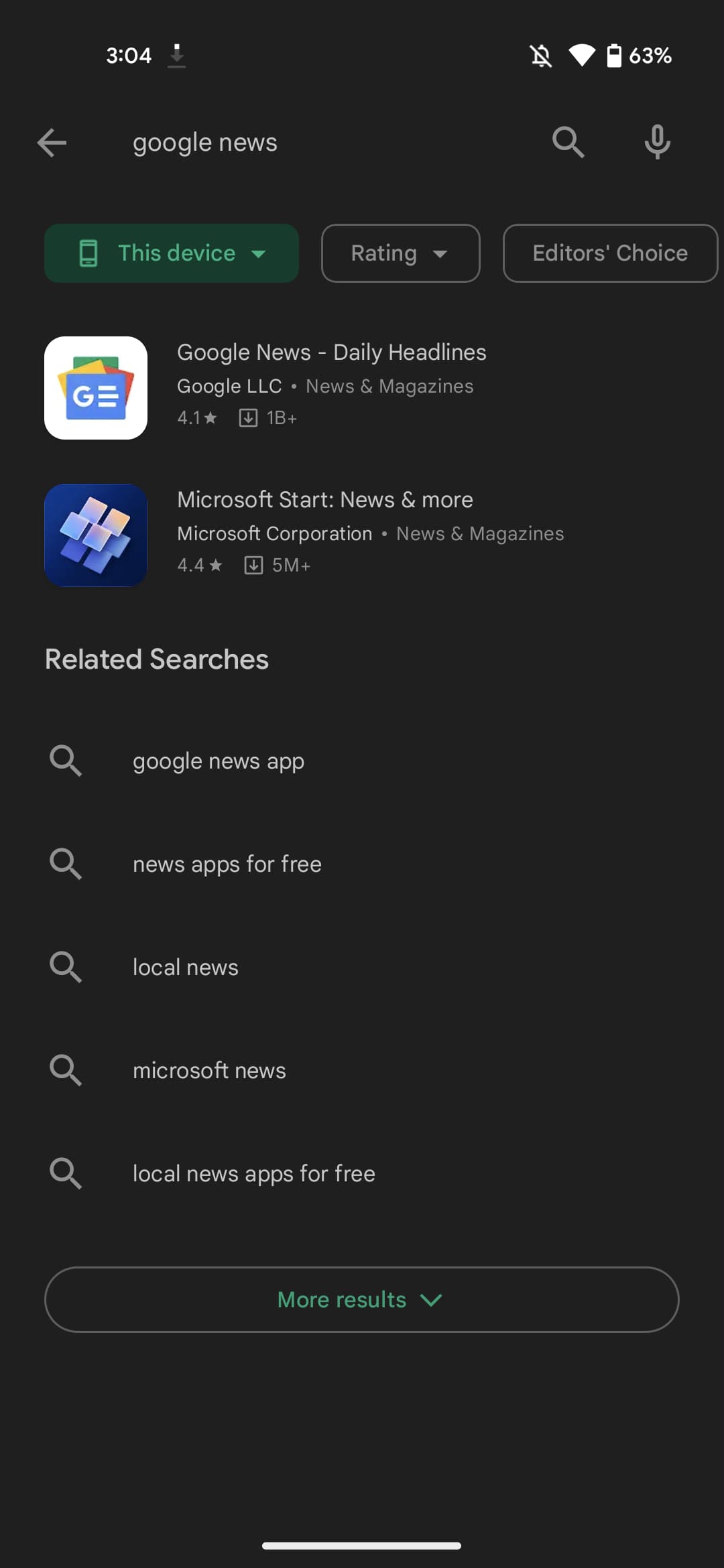Filter by Editors' Choice

(x=609, y=253)
